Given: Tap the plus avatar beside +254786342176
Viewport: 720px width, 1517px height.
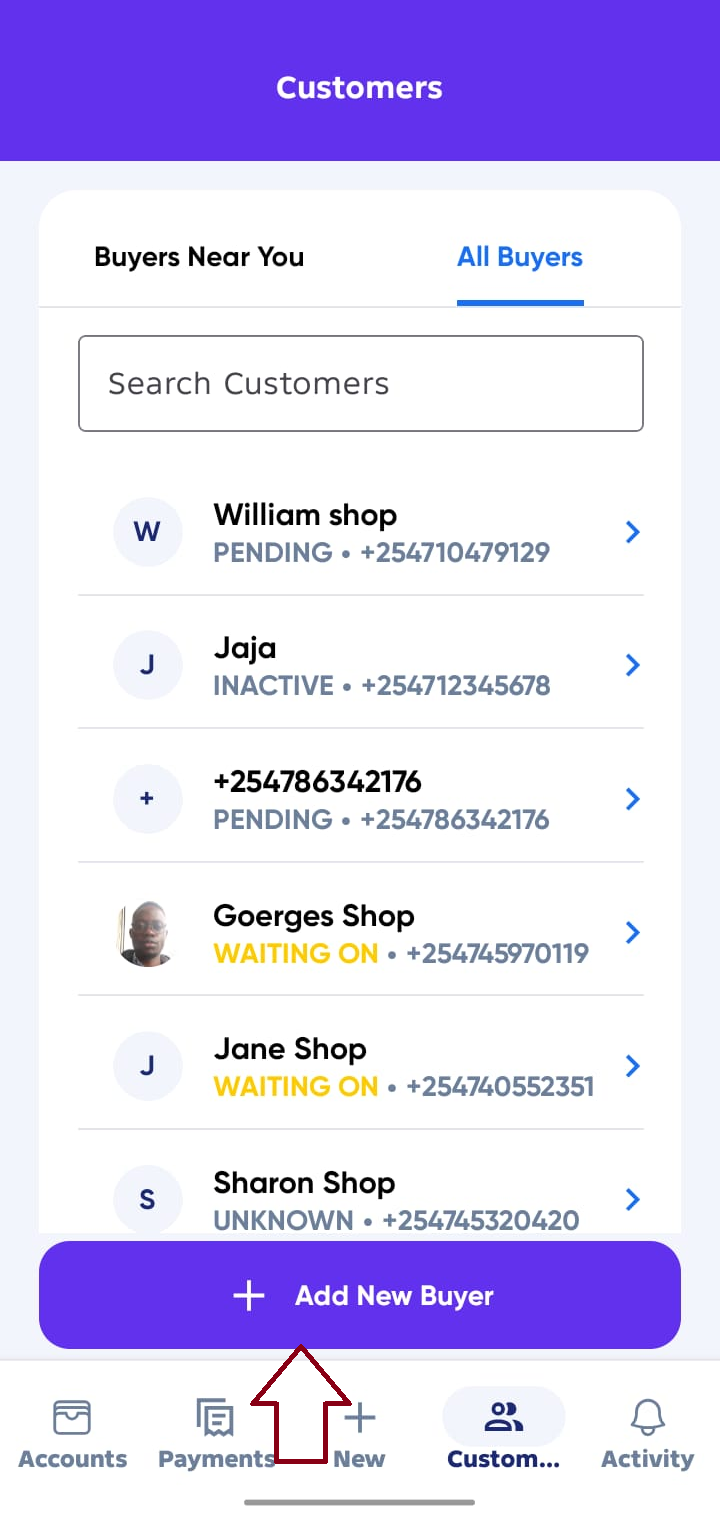Looking at the screenshot, I should pyautogui.click(x=148, y=798).
